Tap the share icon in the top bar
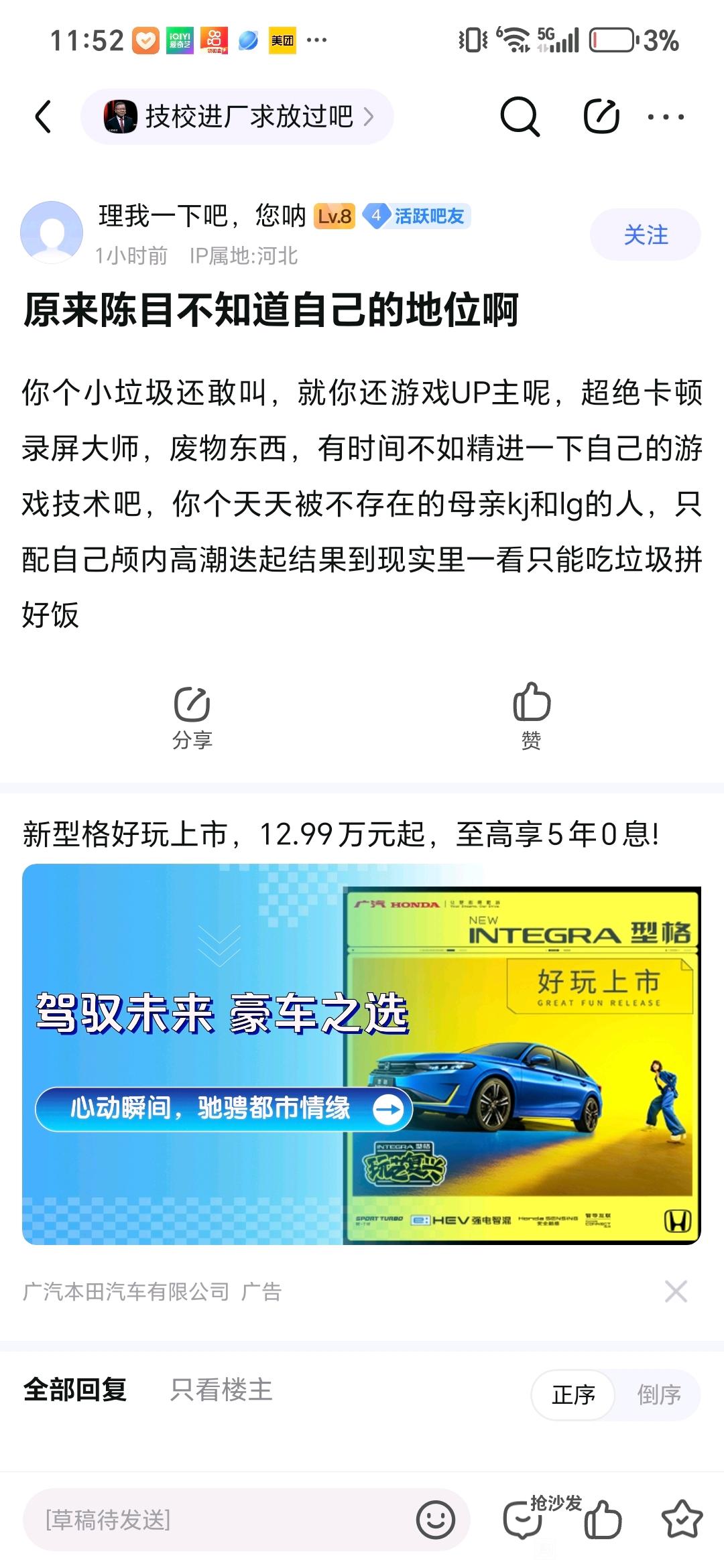 click(x=601, y=117)
